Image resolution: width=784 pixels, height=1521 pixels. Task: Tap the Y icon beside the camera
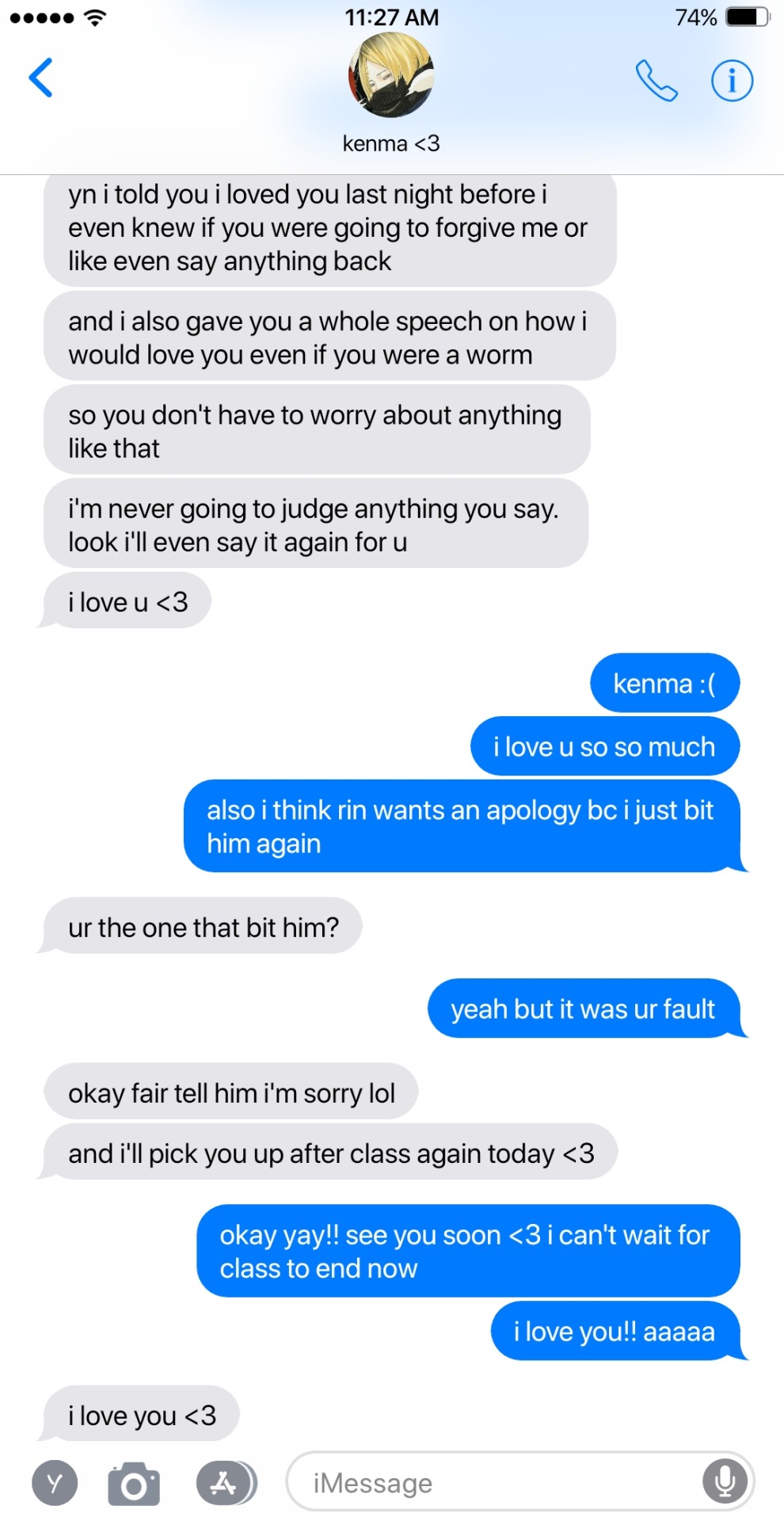tap(55, 1483)
